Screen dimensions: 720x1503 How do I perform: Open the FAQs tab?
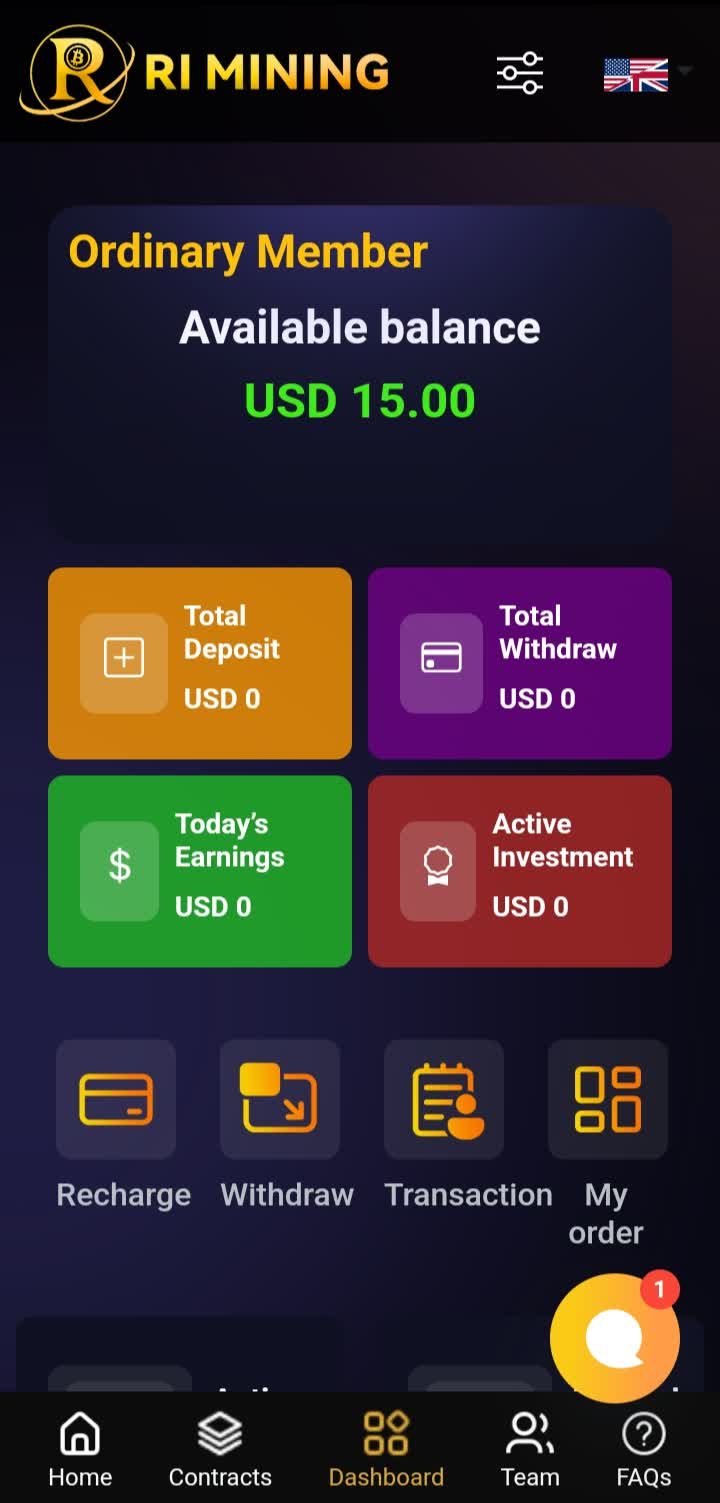[x=644, y=1449]
